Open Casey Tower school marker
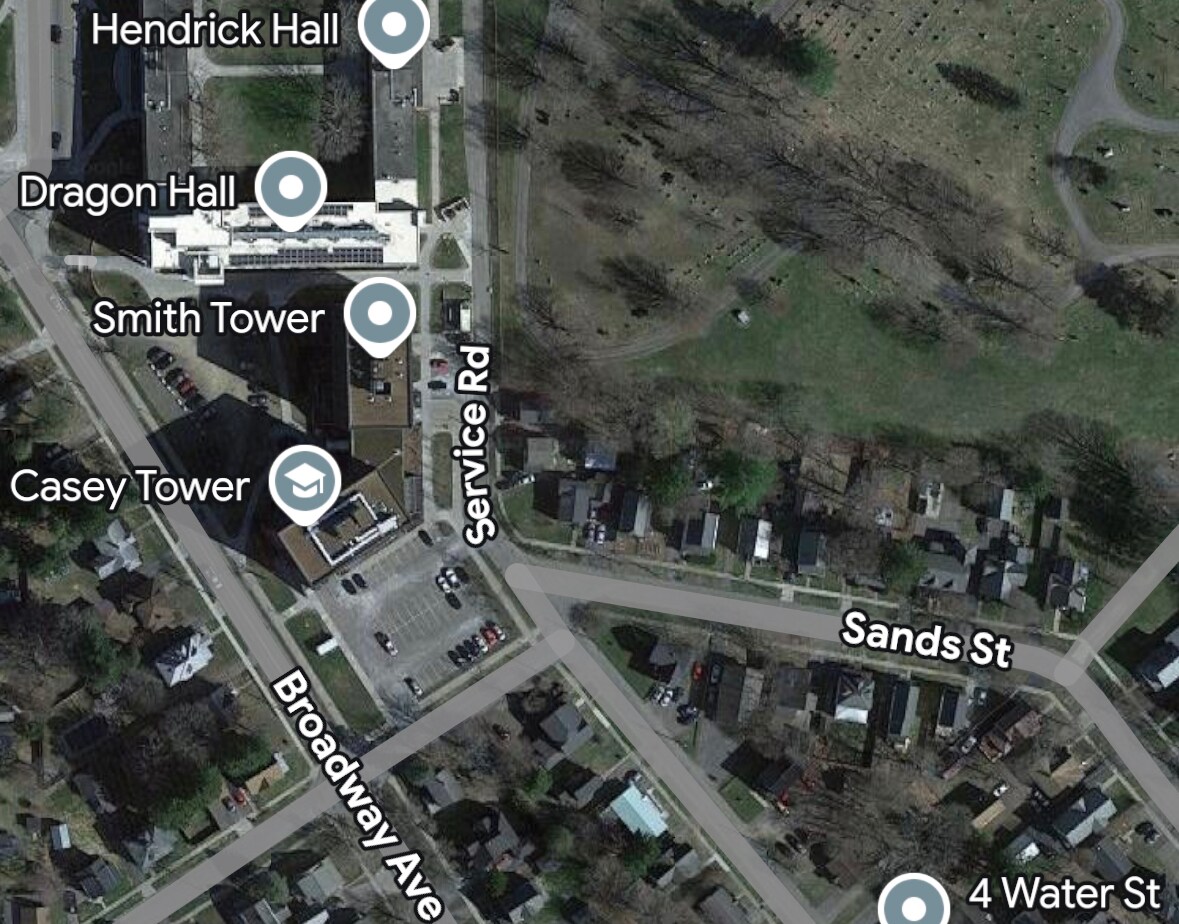1179x924 pixels. pos(305,485)
